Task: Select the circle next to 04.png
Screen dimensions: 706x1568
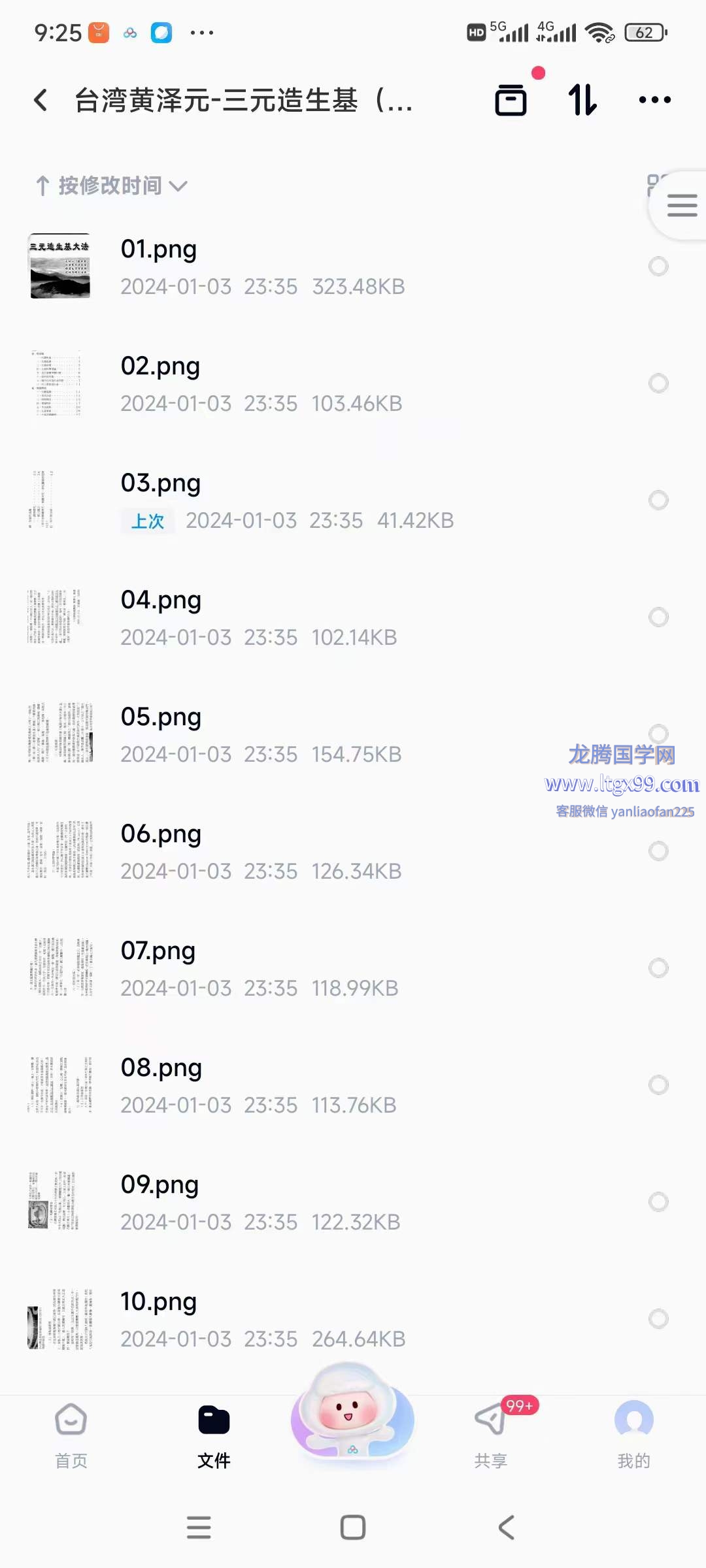Action: 658,617
